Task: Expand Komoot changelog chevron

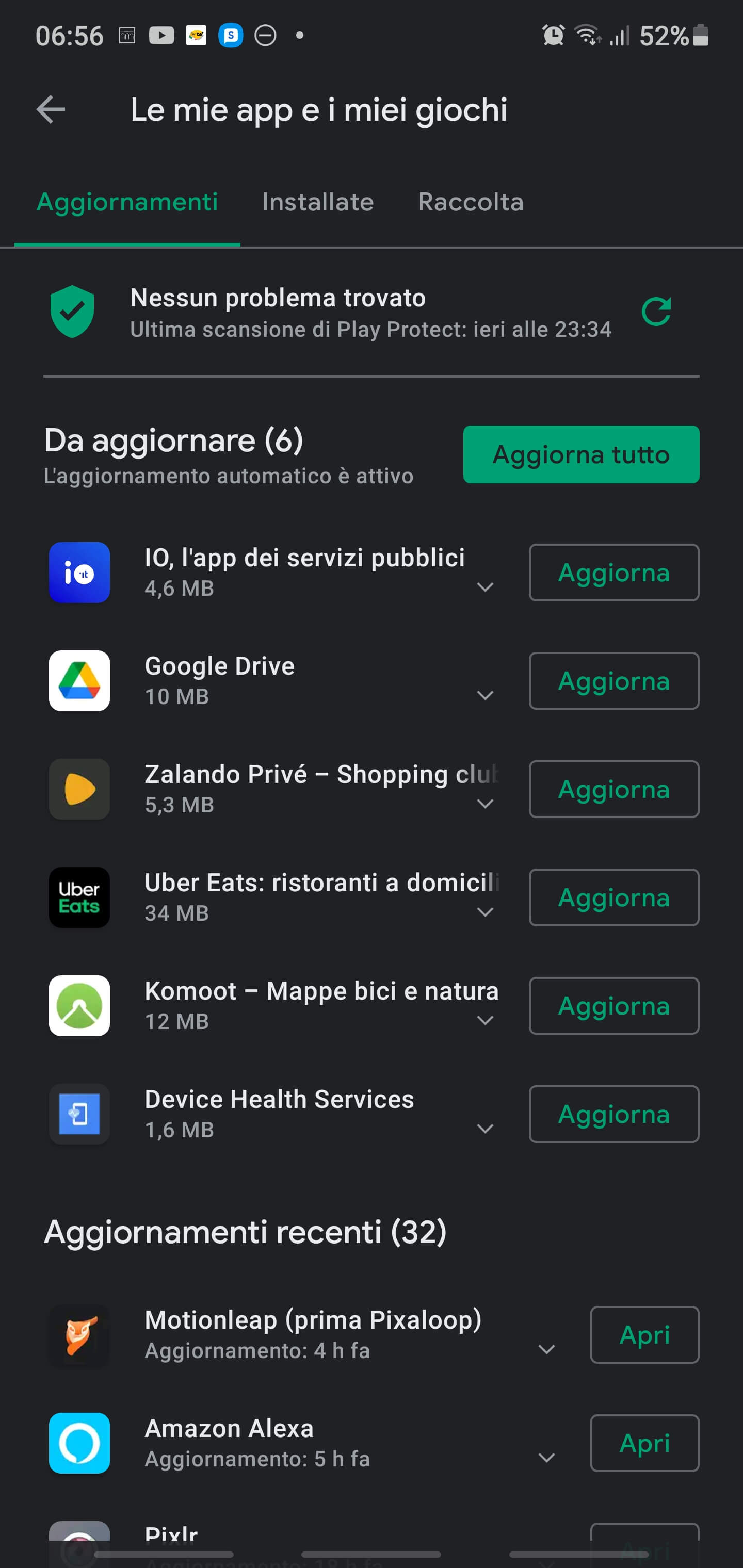Action: pyautogui.click(x=485, y=1021)
